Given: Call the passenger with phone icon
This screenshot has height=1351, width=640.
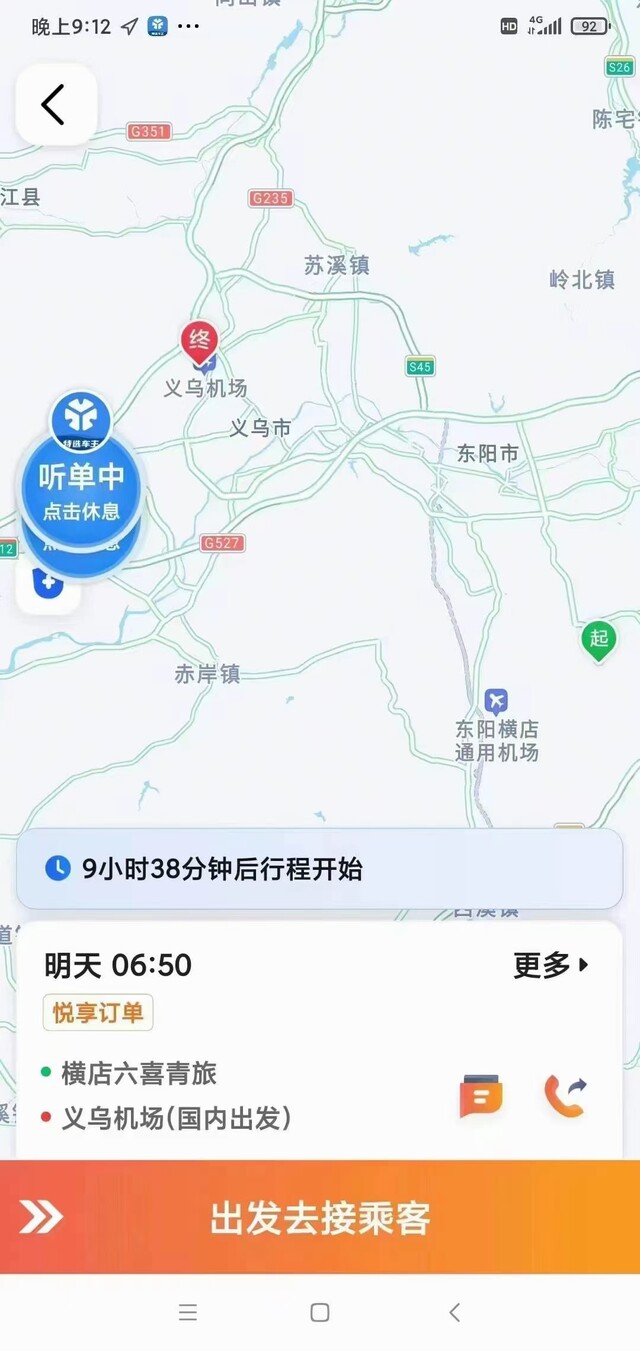Looking at the screenshot, I should (x=565, y=1096).
